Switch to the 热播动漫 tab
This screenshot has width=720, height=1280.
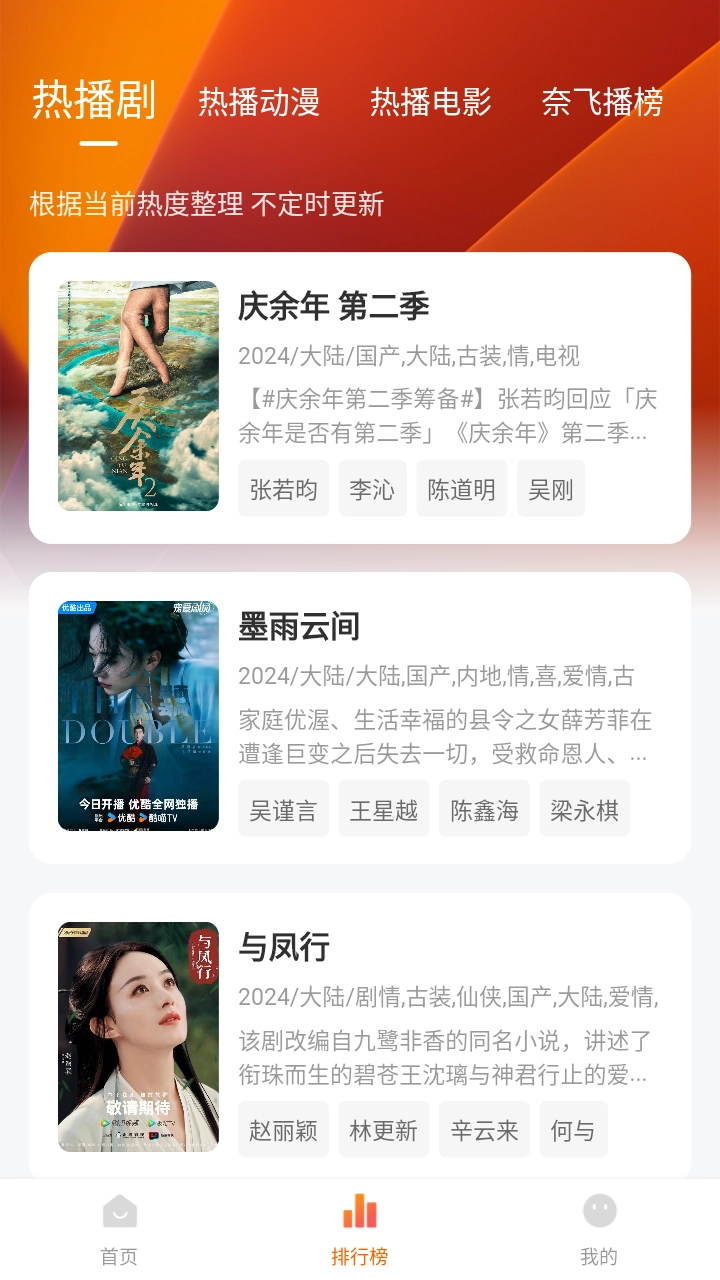[x=259, y=102]
